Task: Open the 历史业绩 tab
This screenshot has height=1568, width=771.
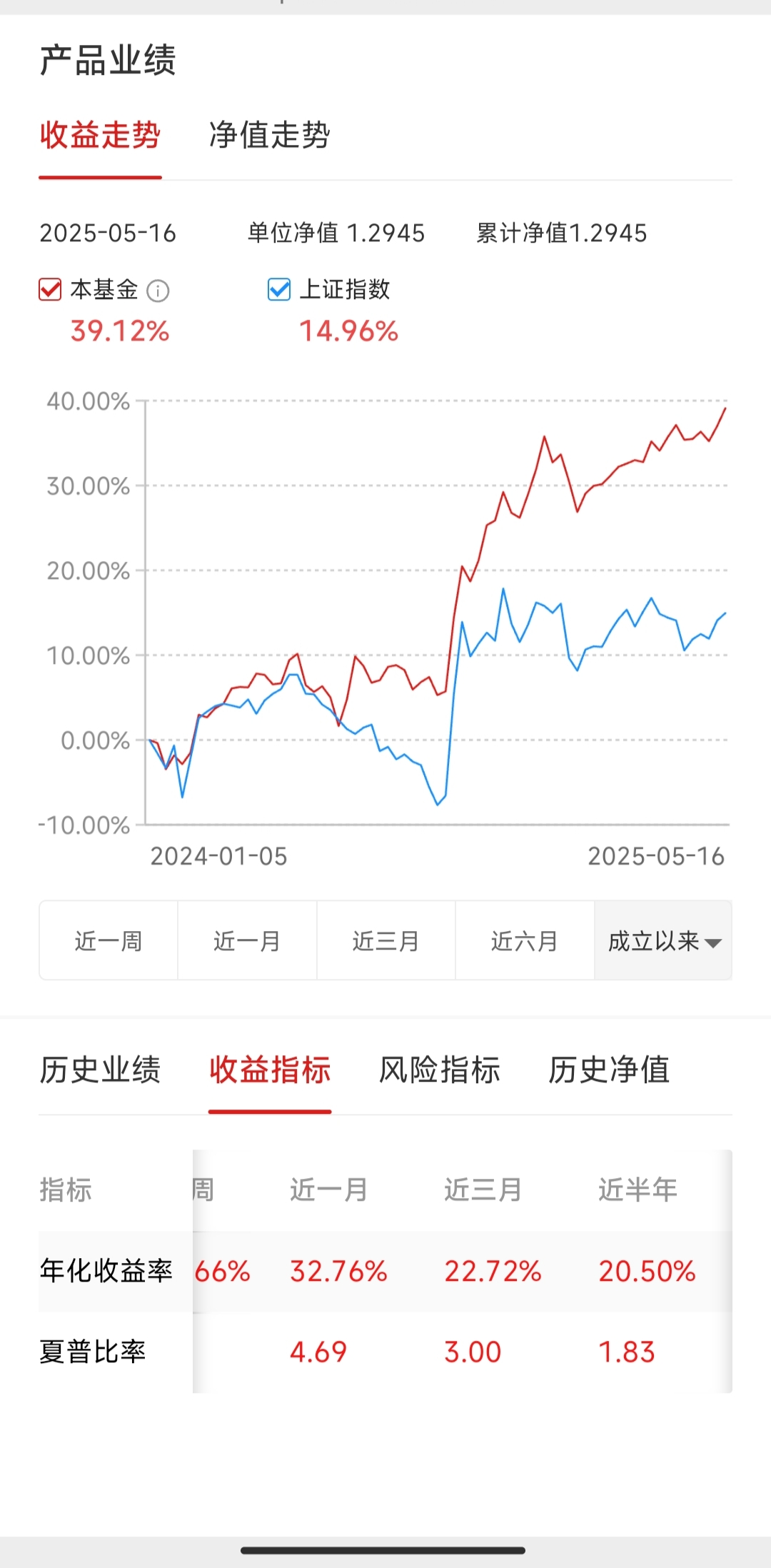Action: coord(100,1070)
